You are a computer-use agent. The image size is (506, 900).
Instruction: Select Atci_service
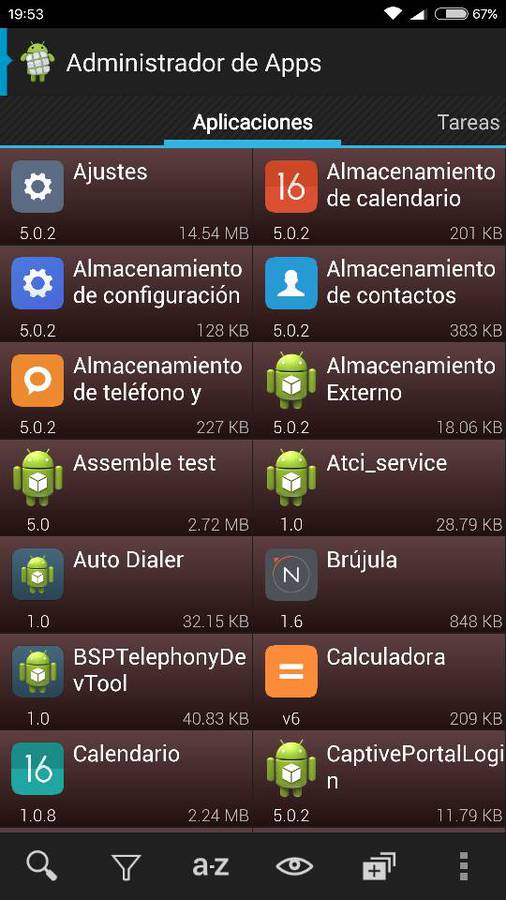point(379,488)
